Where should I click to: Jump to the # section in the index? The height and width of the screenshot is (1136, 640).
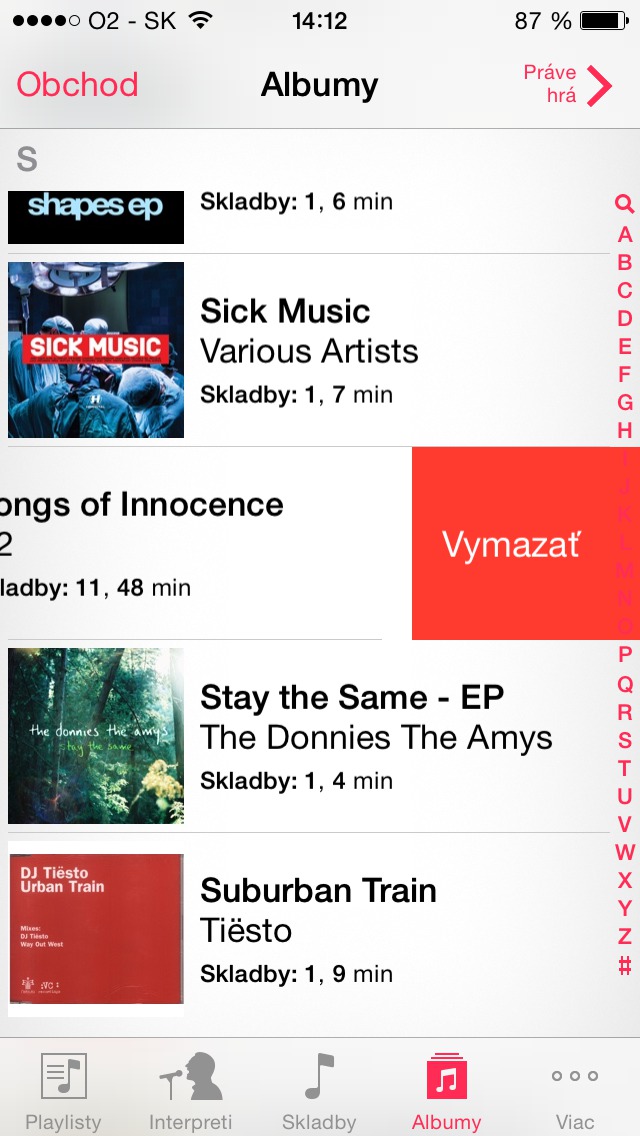(x=625, y=966)
